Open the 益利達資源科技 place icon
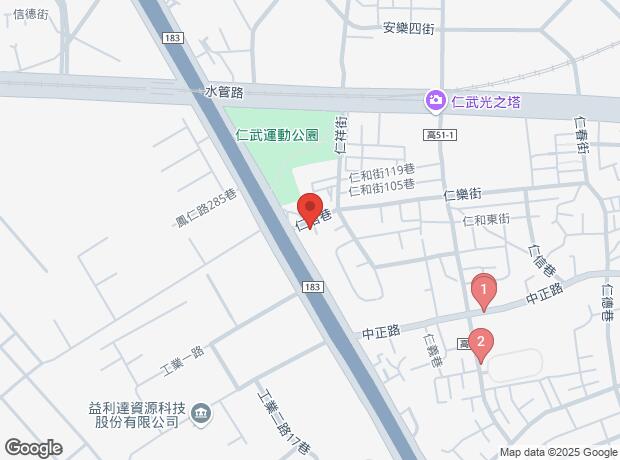Screen dimensions: 620x460 point(200,413)
